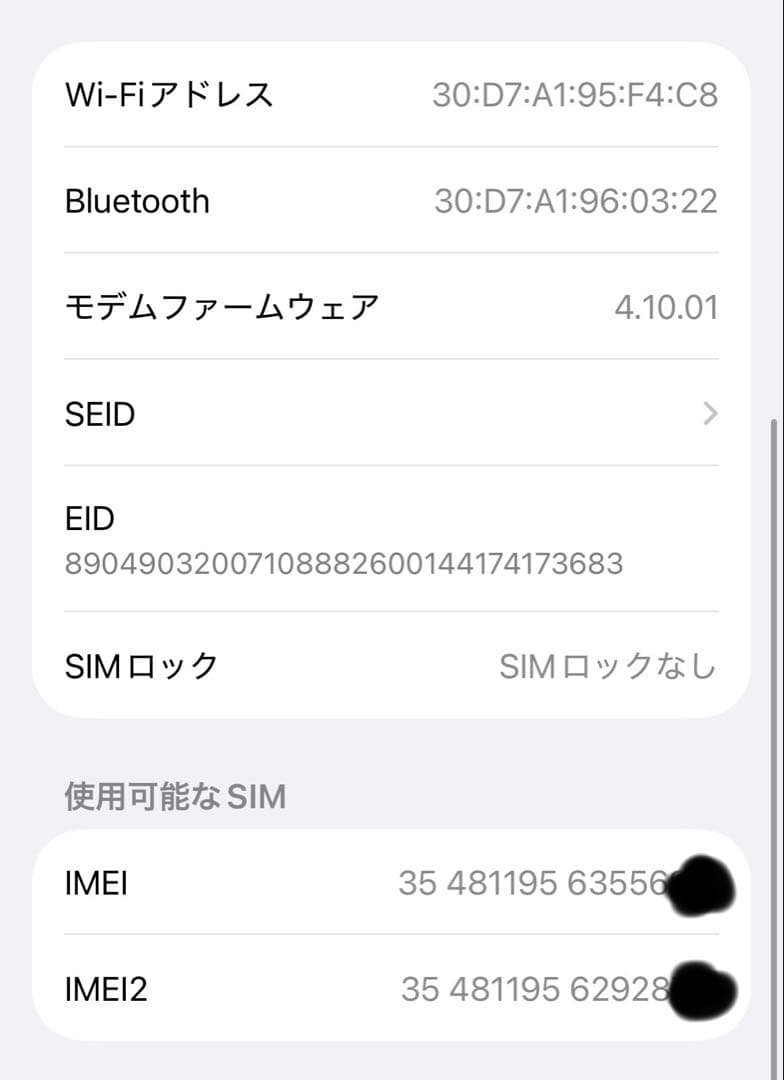Select the EID row
This screenshot has width=784, height=1080.
coord(390,540)
